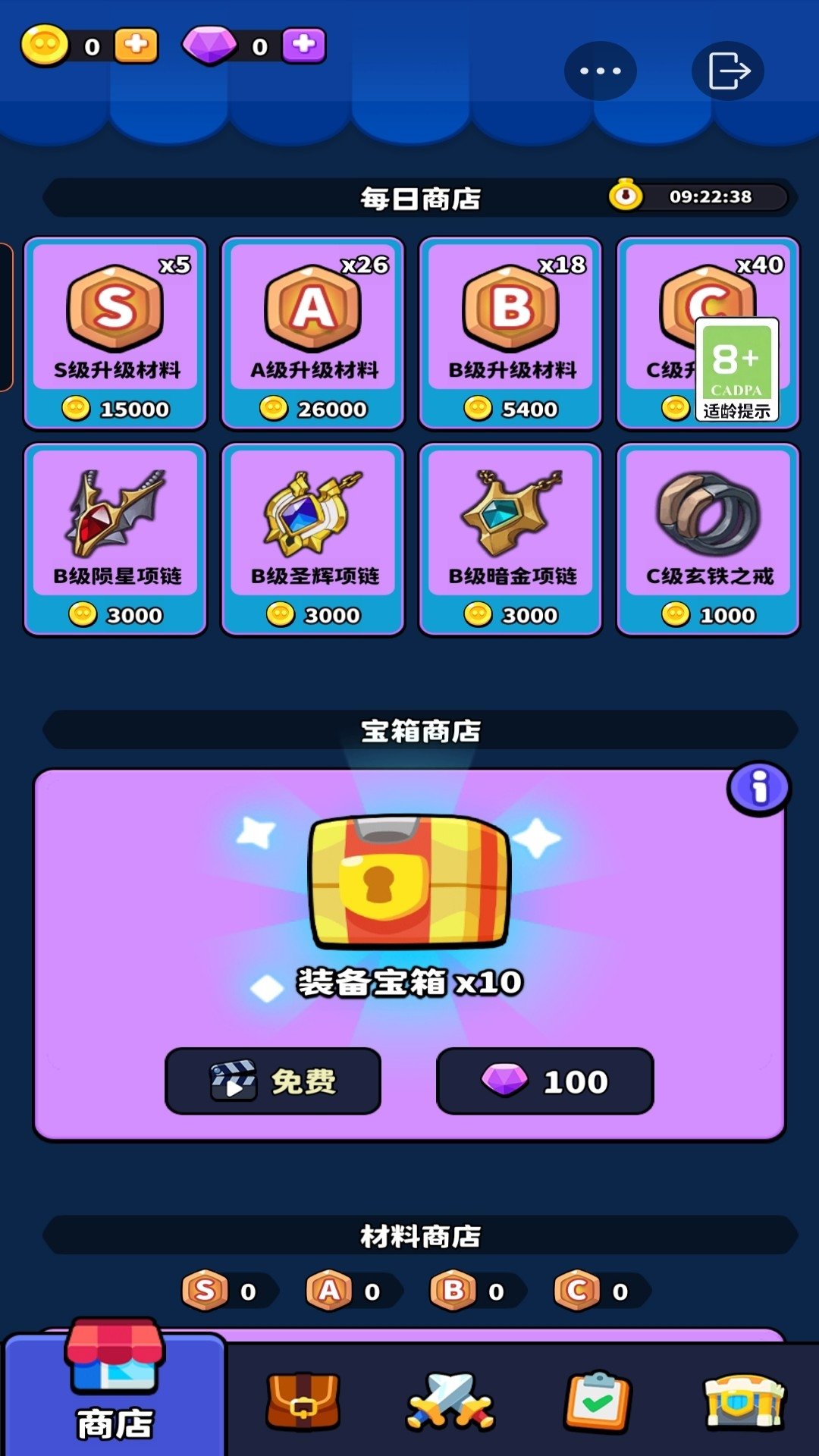Add gold coins with the plus button
819x1456 pixels.
136,45
